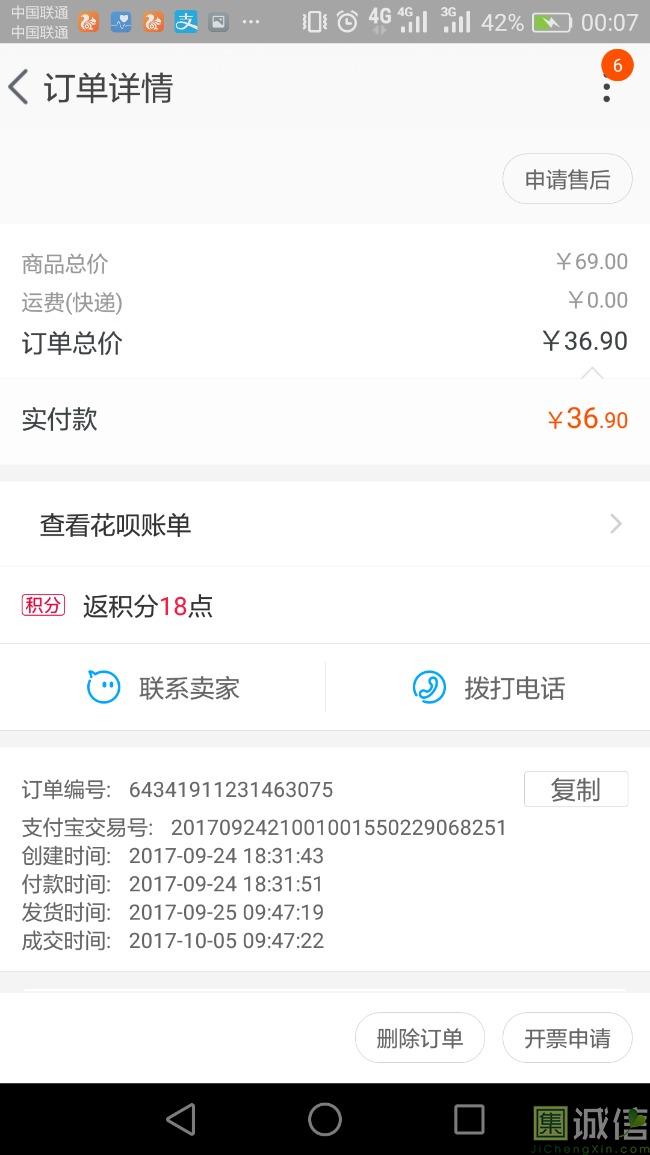This screenshot has height=1155, width=650.
Task: Open the 查看花呗账单 row
Action: coord(325,524)
